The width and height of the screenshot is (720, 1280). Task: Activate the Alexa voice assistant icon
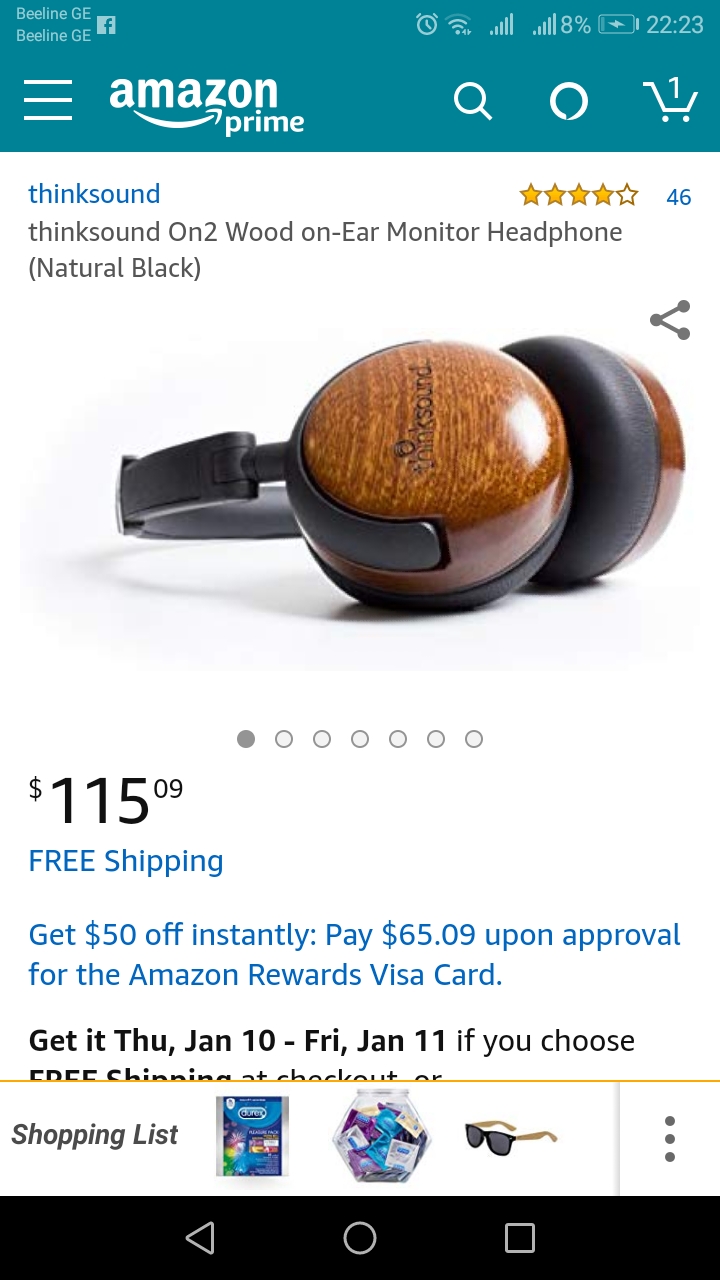point(569,101)
